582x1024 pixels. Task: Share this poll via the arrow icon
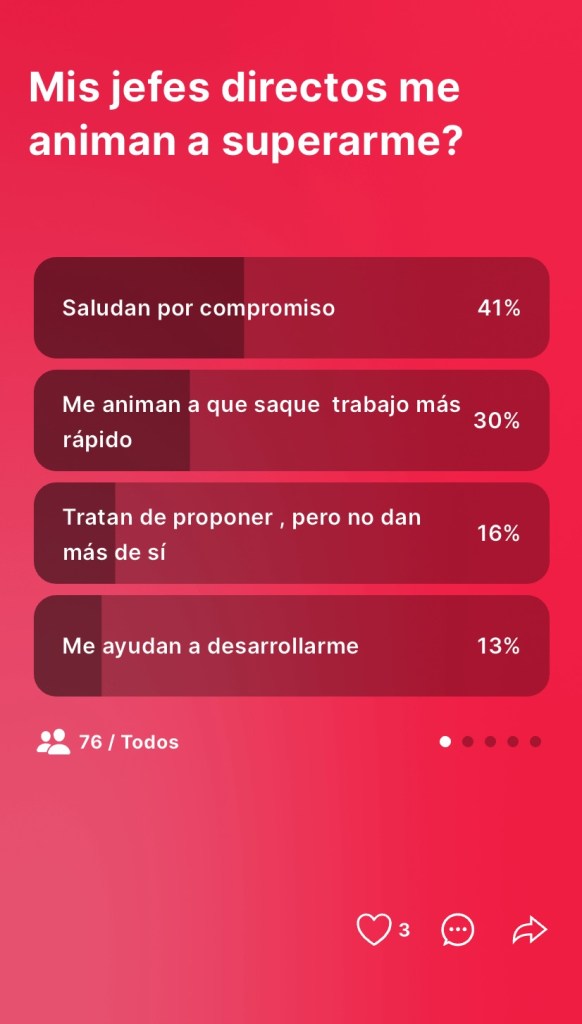[x=529, y=929]
